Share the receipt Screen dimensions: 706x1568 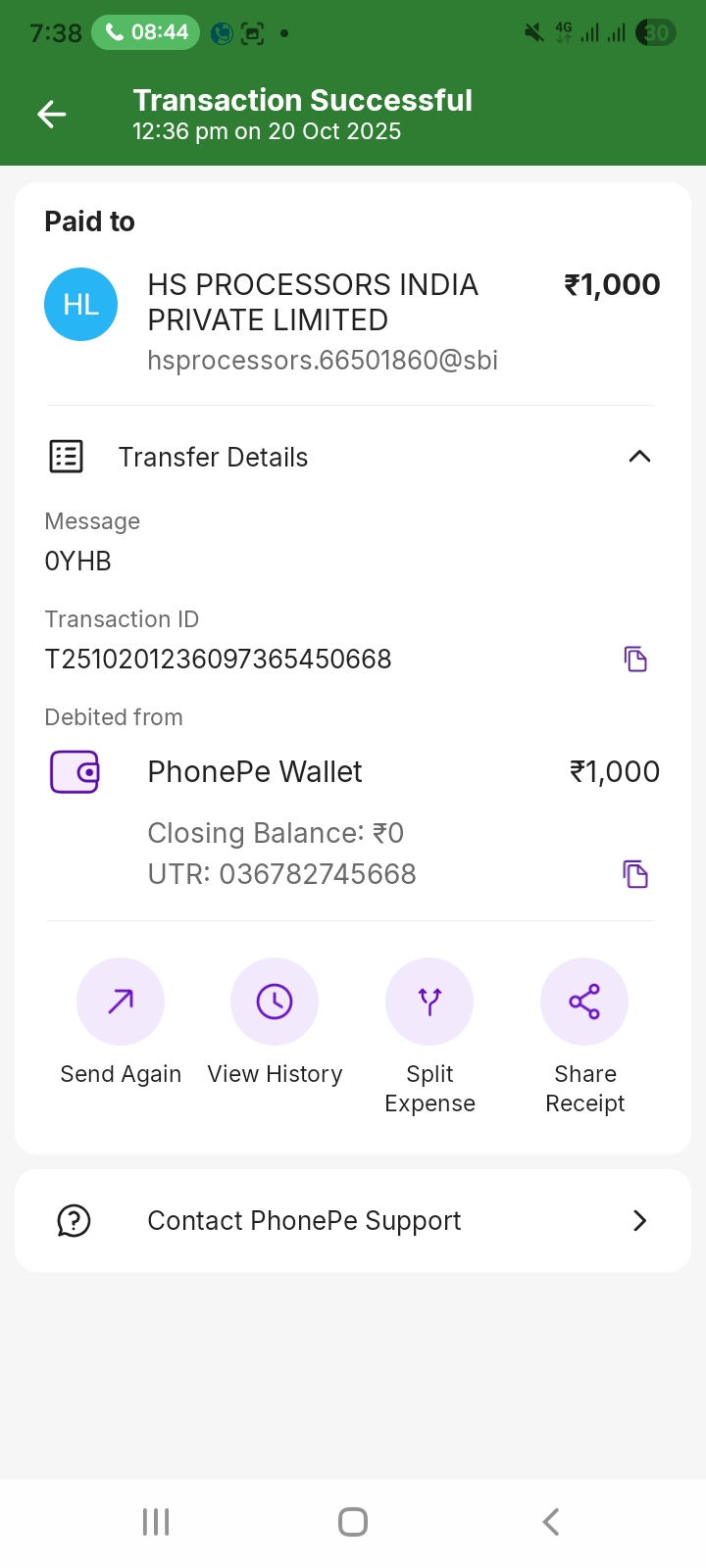[x=584, y=1002]
